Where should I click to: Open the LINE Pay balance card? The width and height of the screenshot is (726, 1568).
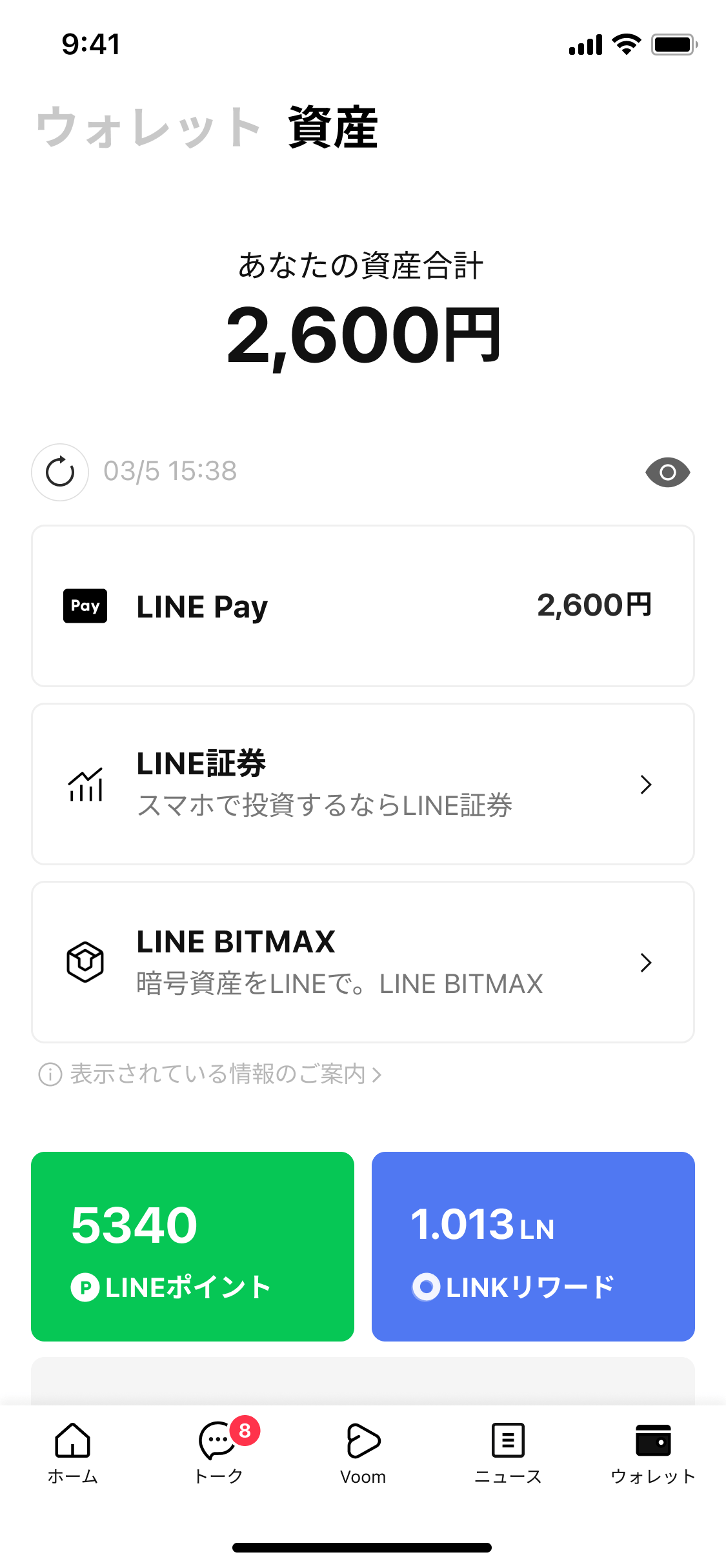point(363,606)
